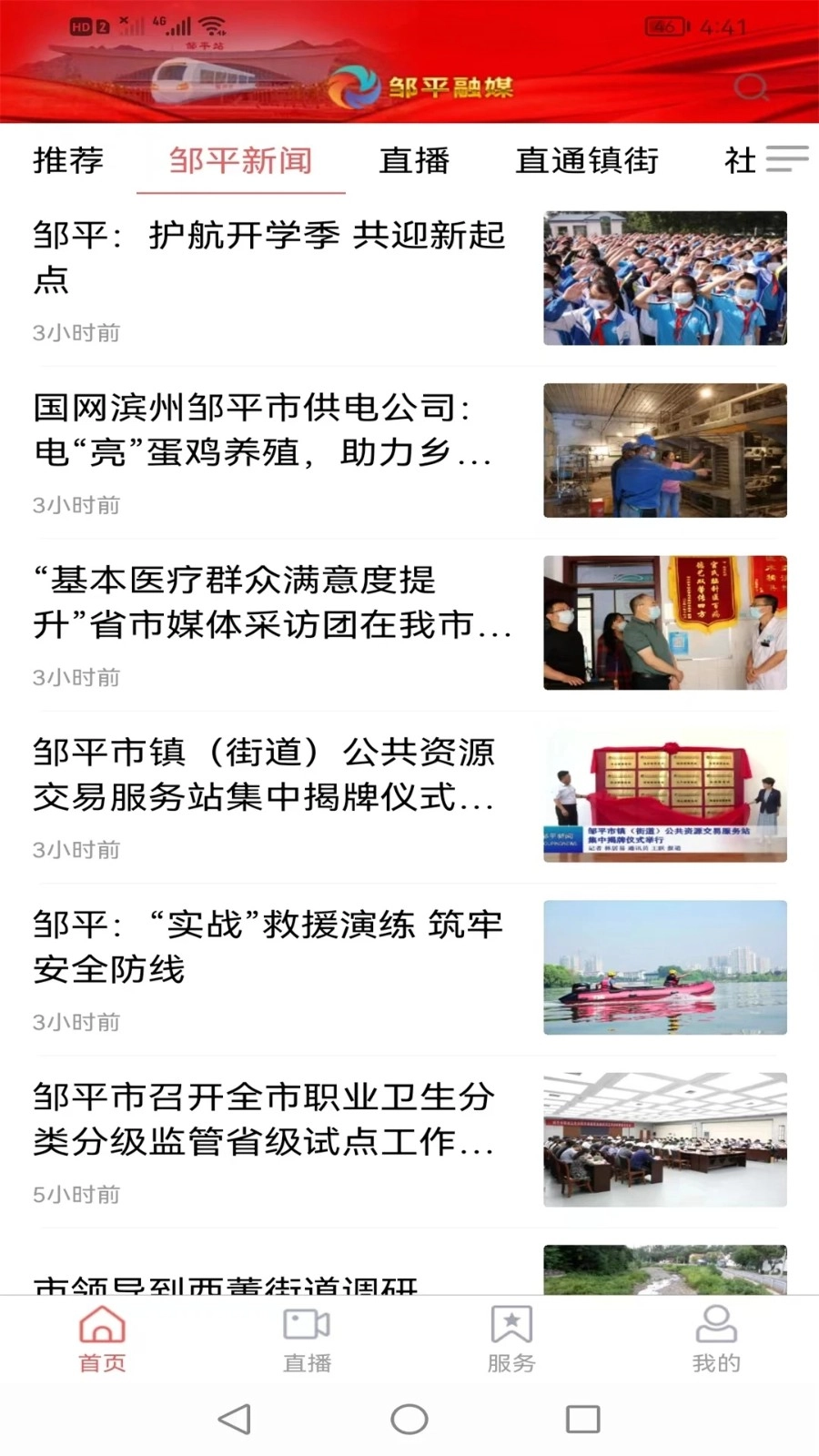
Task: Select the 邹平新闻 tab
Action: pyautogui.click(x=240, y=160)
